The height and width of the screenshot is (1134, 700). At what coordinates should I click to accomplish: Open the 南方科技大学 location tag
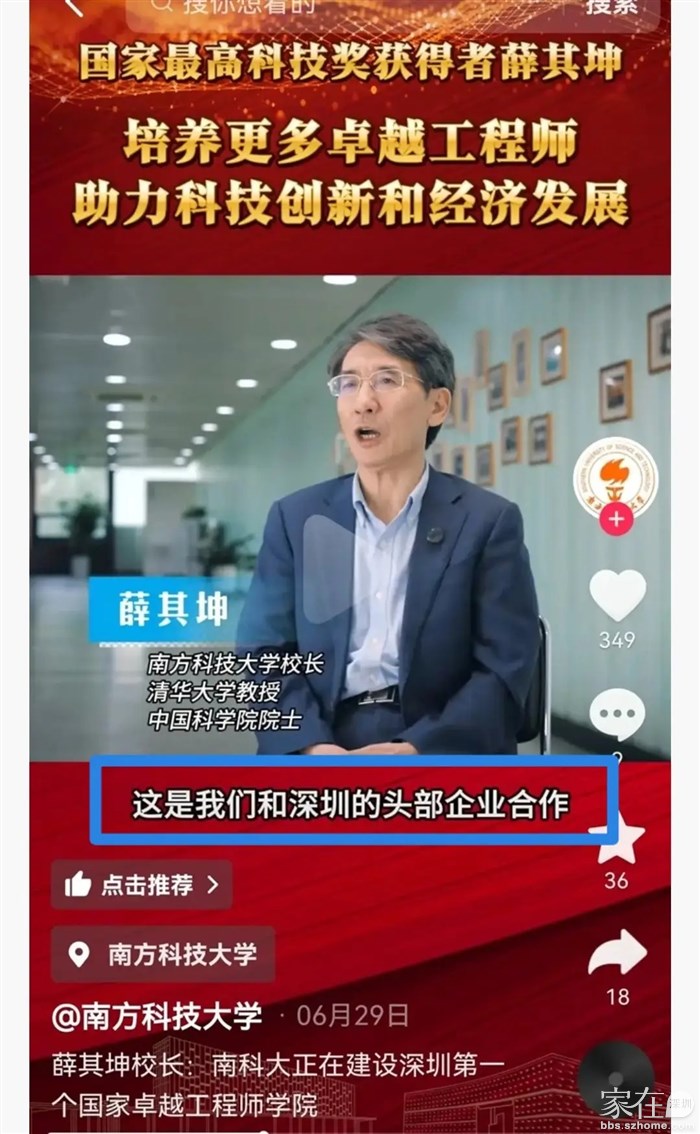pos(163,954)
